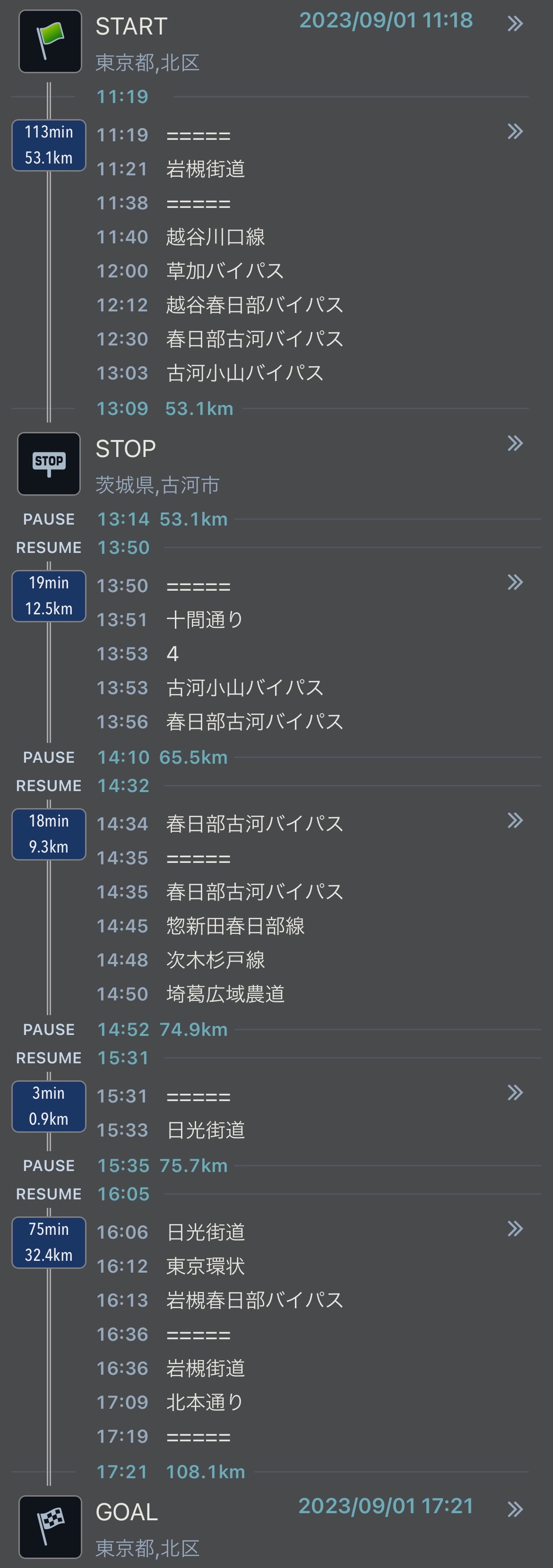Open the 113min 53.1km segment chevron
This screenshot has width=553, height=1568.
(515, 131)
